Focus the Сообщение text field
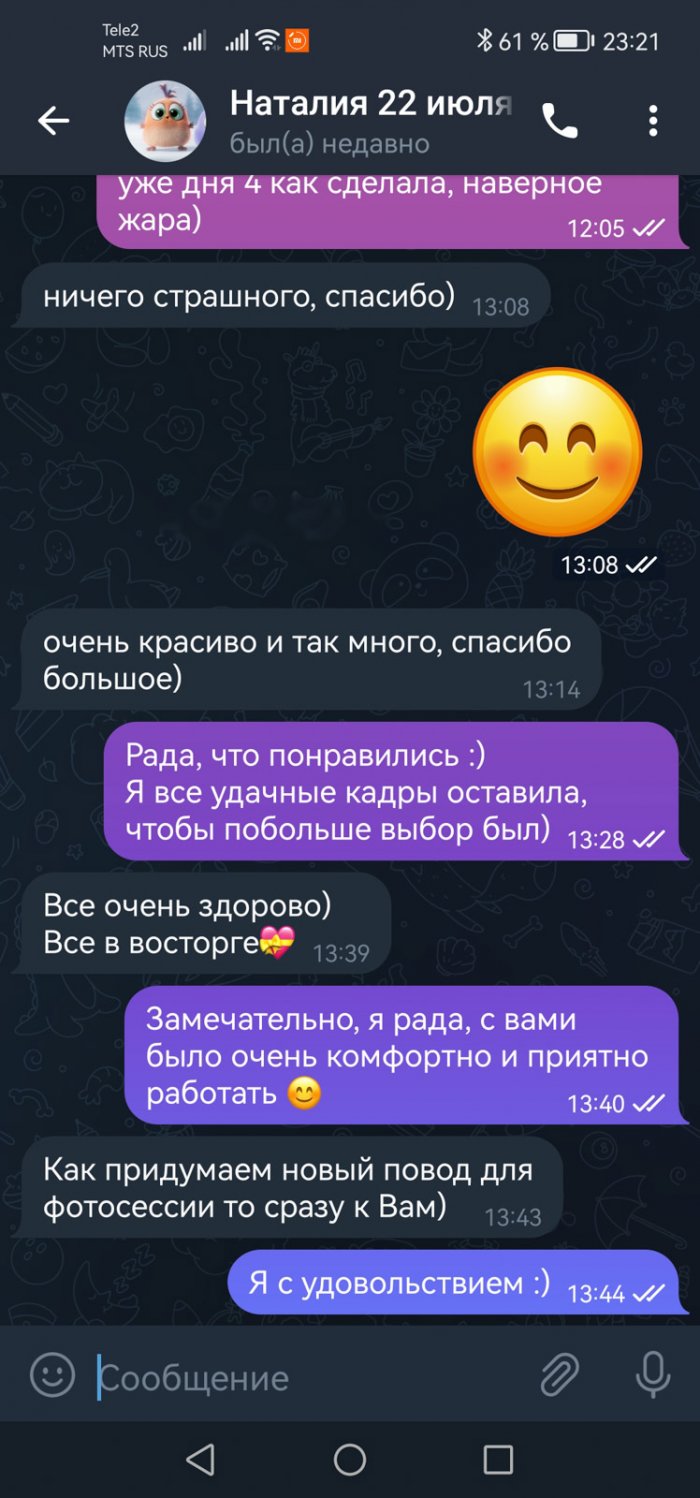Screen dimensions: 700x1498 [300, 1378]
